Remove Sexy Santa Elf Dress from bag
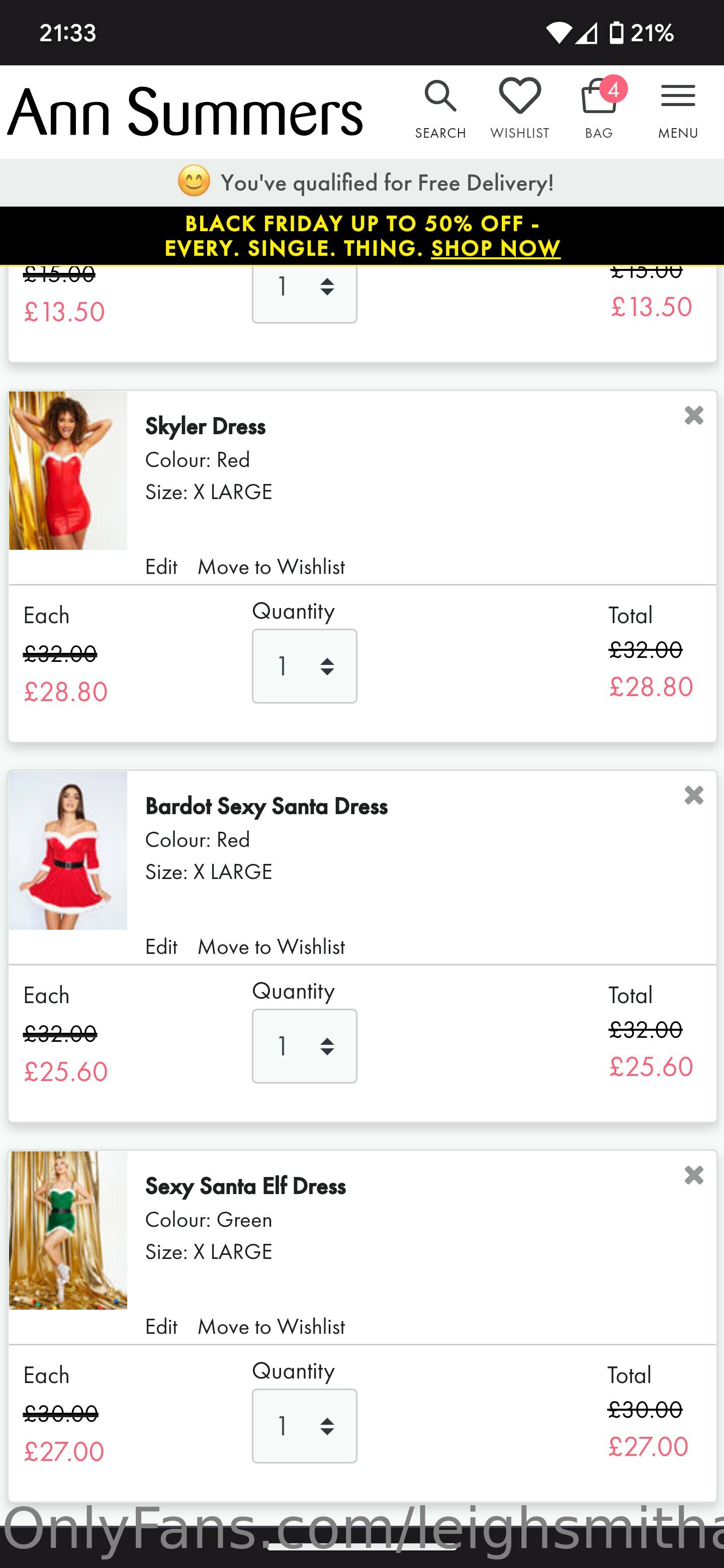This screenshot has width=724, height=1568. pos(693,1175)
